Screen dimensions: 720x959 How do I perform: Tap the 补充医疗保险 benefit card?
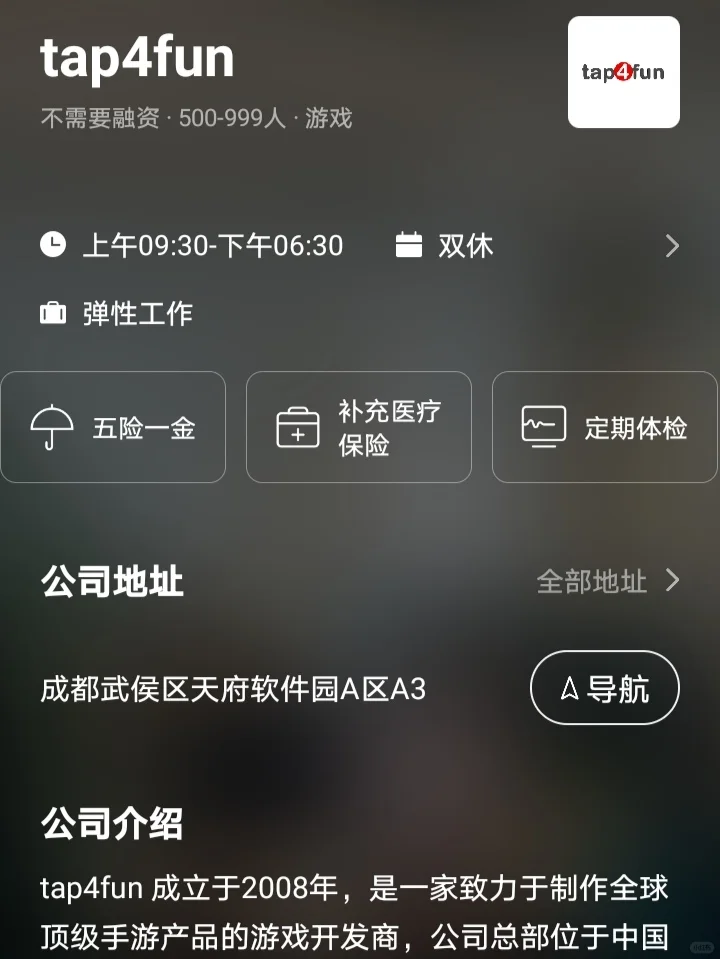click(359, 427)
